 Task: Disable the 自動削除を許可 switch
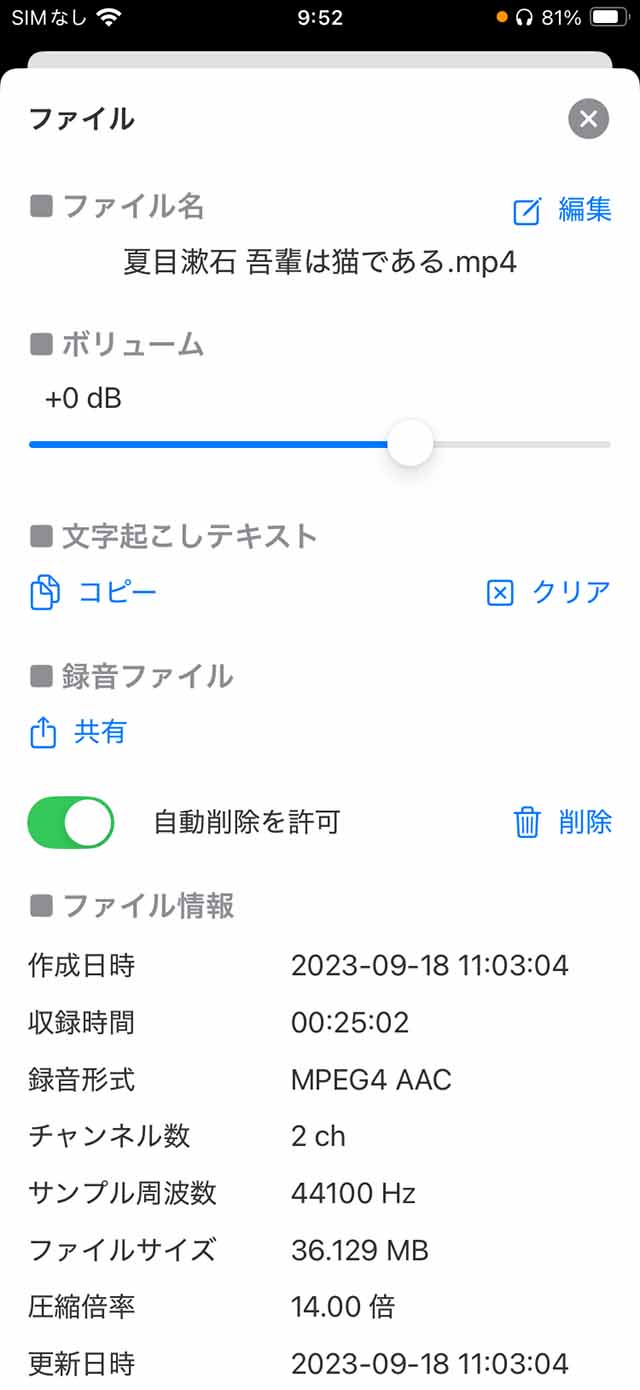tap(71, 822)
